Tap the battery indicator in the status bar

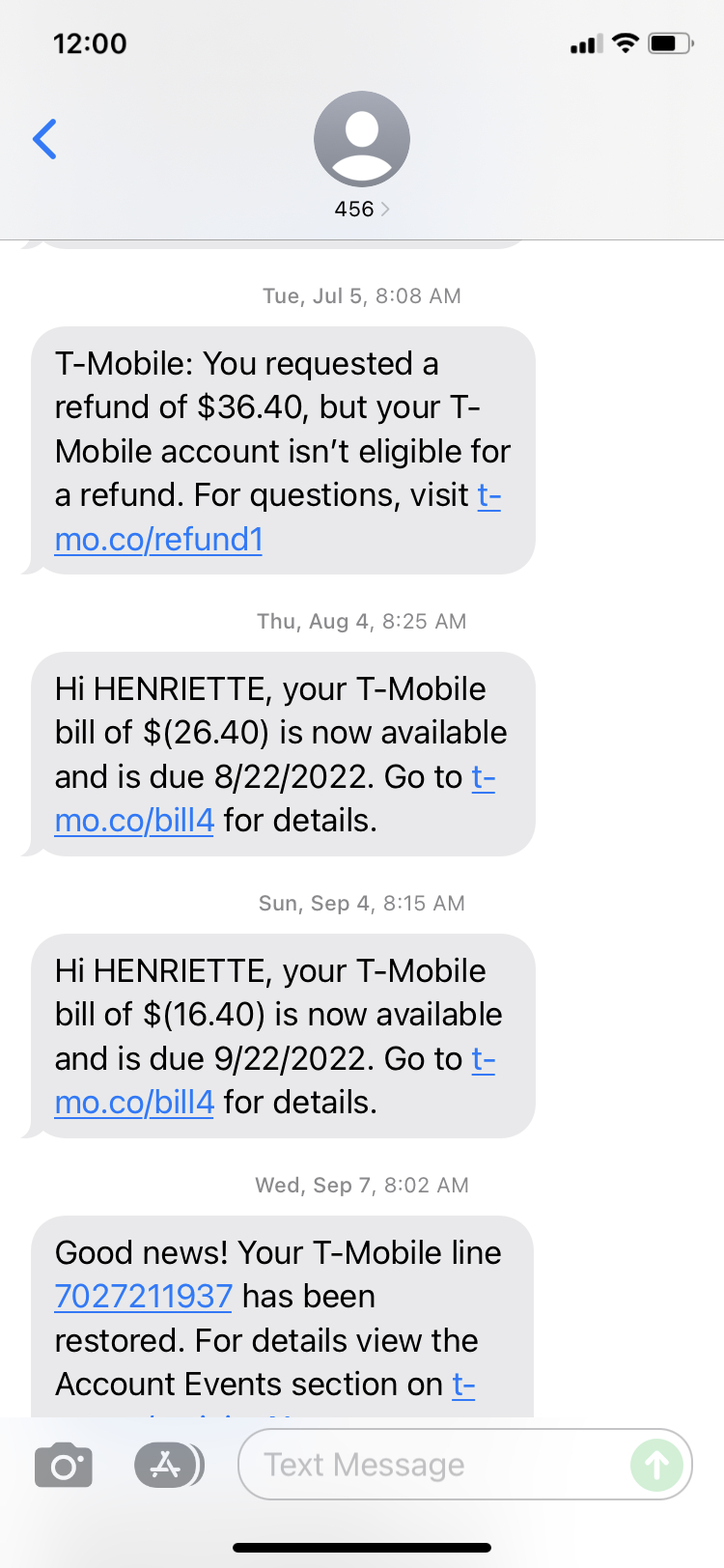pos(669,42)
